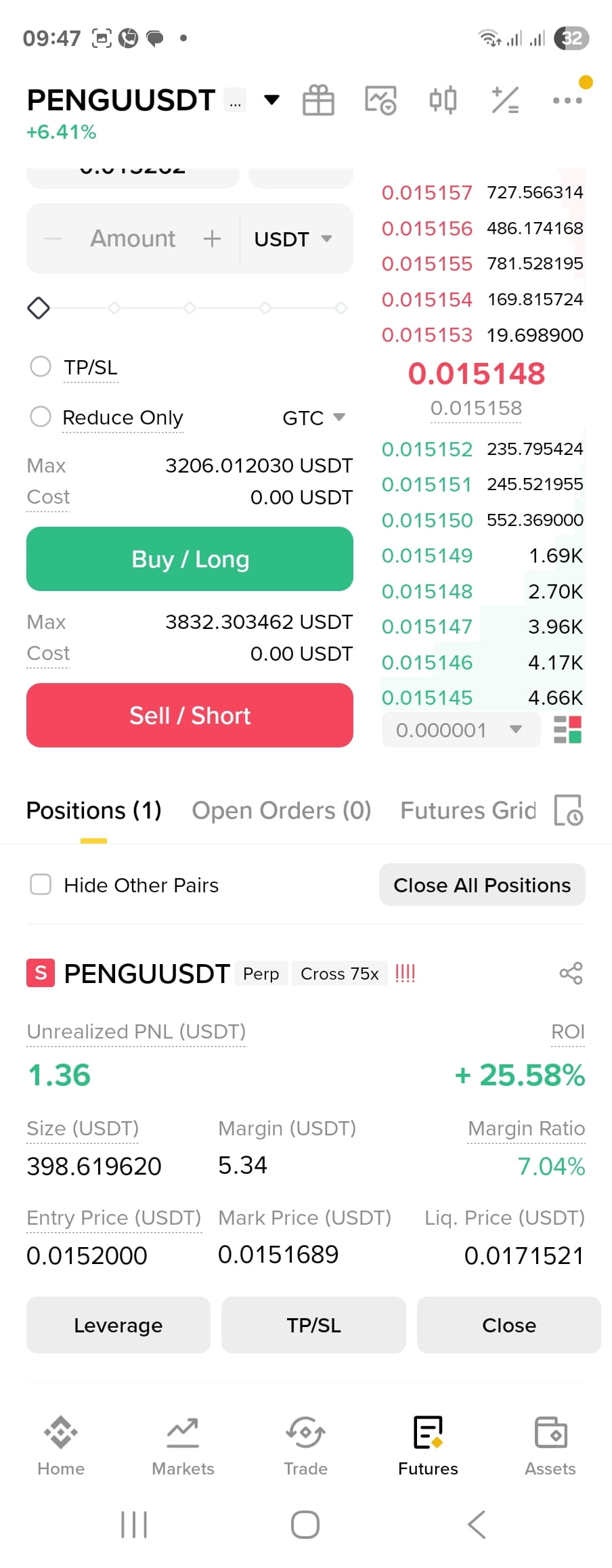Tap the Amount input field
Image resolution: width=612 pixels, height=1568 pixels.
(x=133, y=239)
